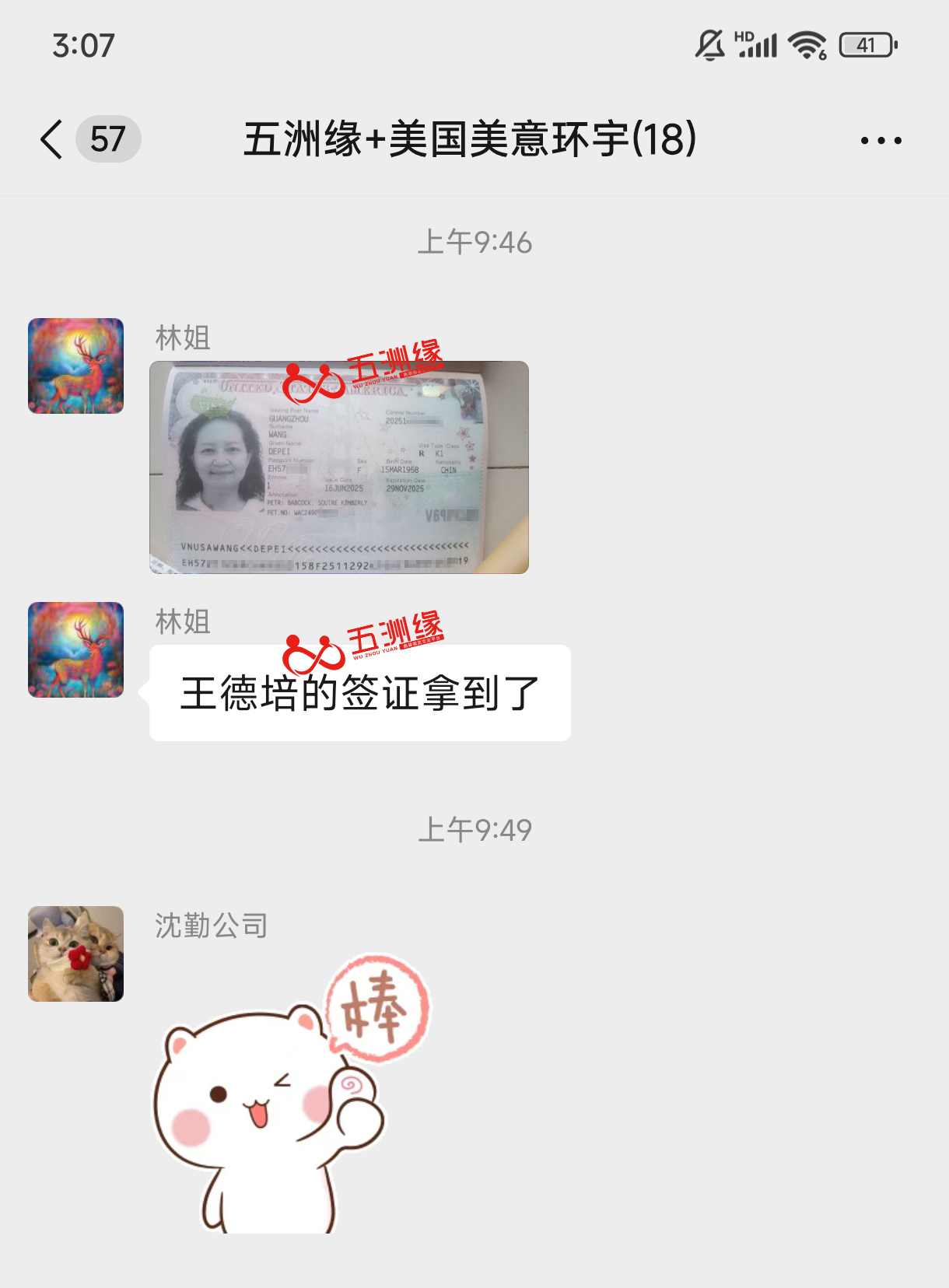Open group chat options menu
Image resolution: width=949 pixels, height=1288 pixels.
[x=881, y=141]
